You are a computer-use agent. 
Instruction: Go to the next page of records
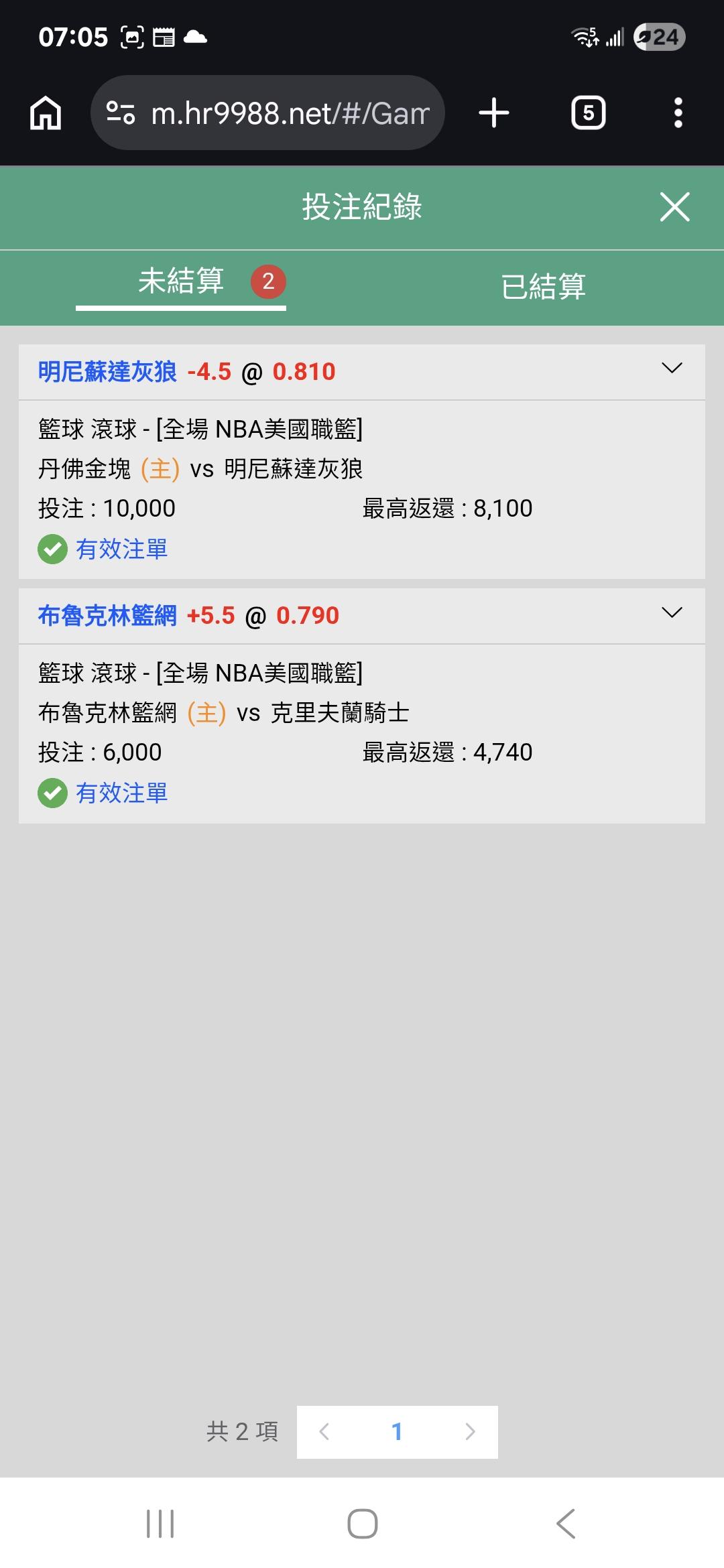coord(470,1432)
